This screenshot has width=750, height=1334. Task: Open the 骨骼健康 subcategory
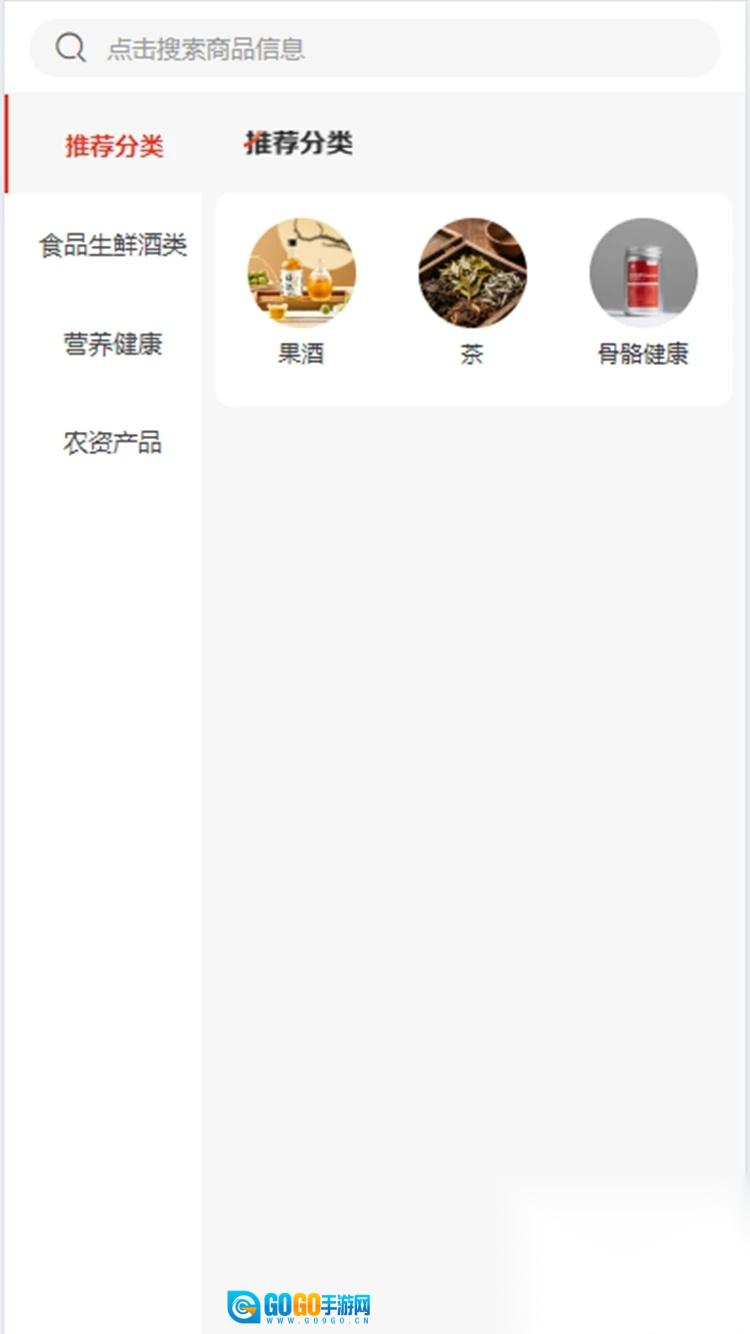click(643, 290)
